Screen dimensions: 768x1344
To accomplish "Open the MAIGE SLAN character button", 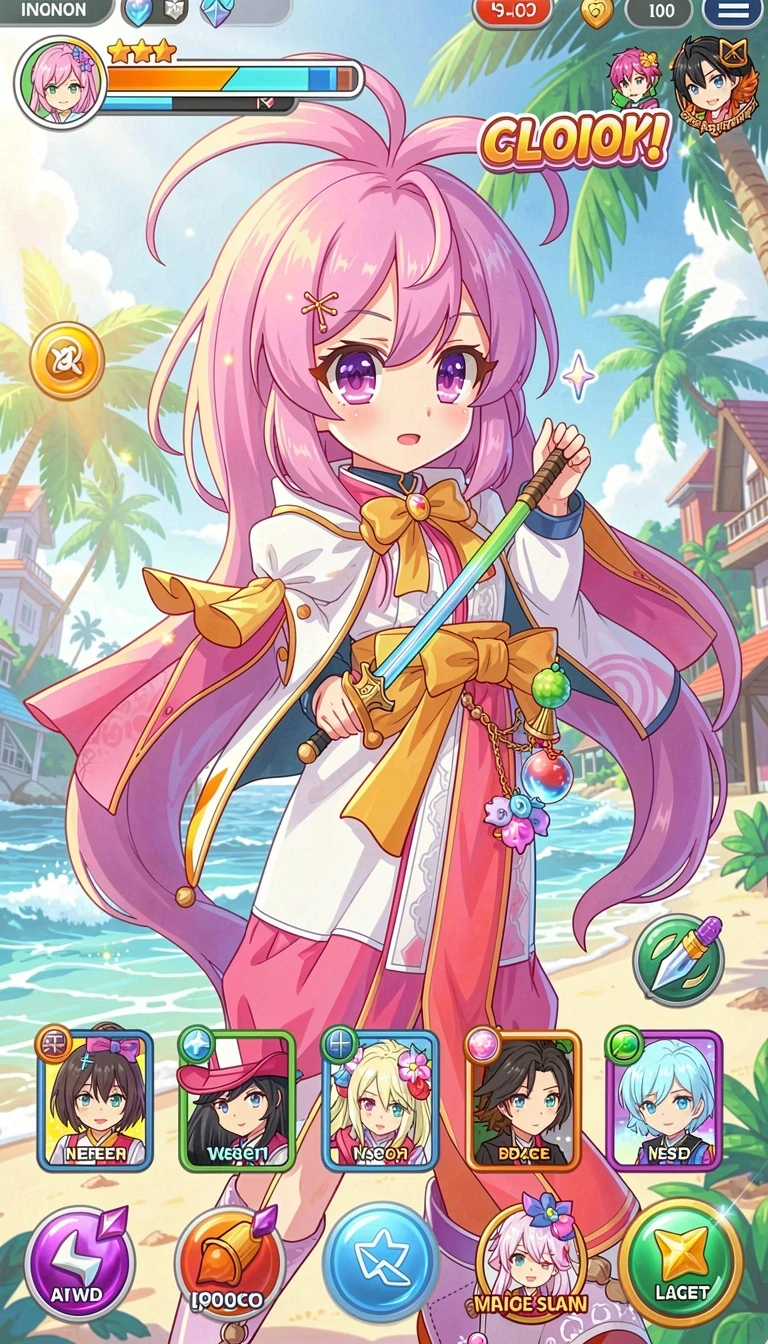I will (x=532, y=1265).
